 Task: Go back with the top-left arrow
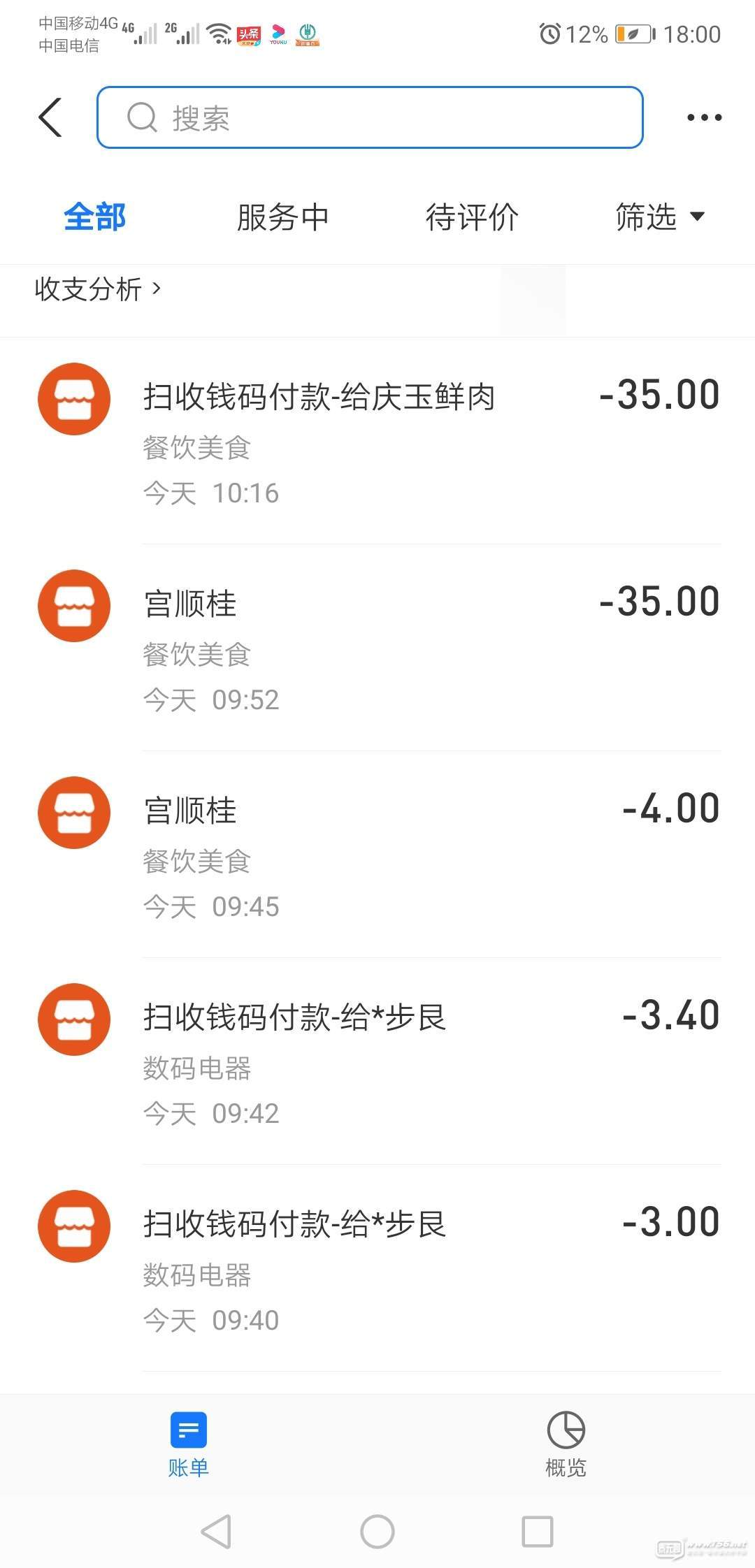(x=50, y=117)
